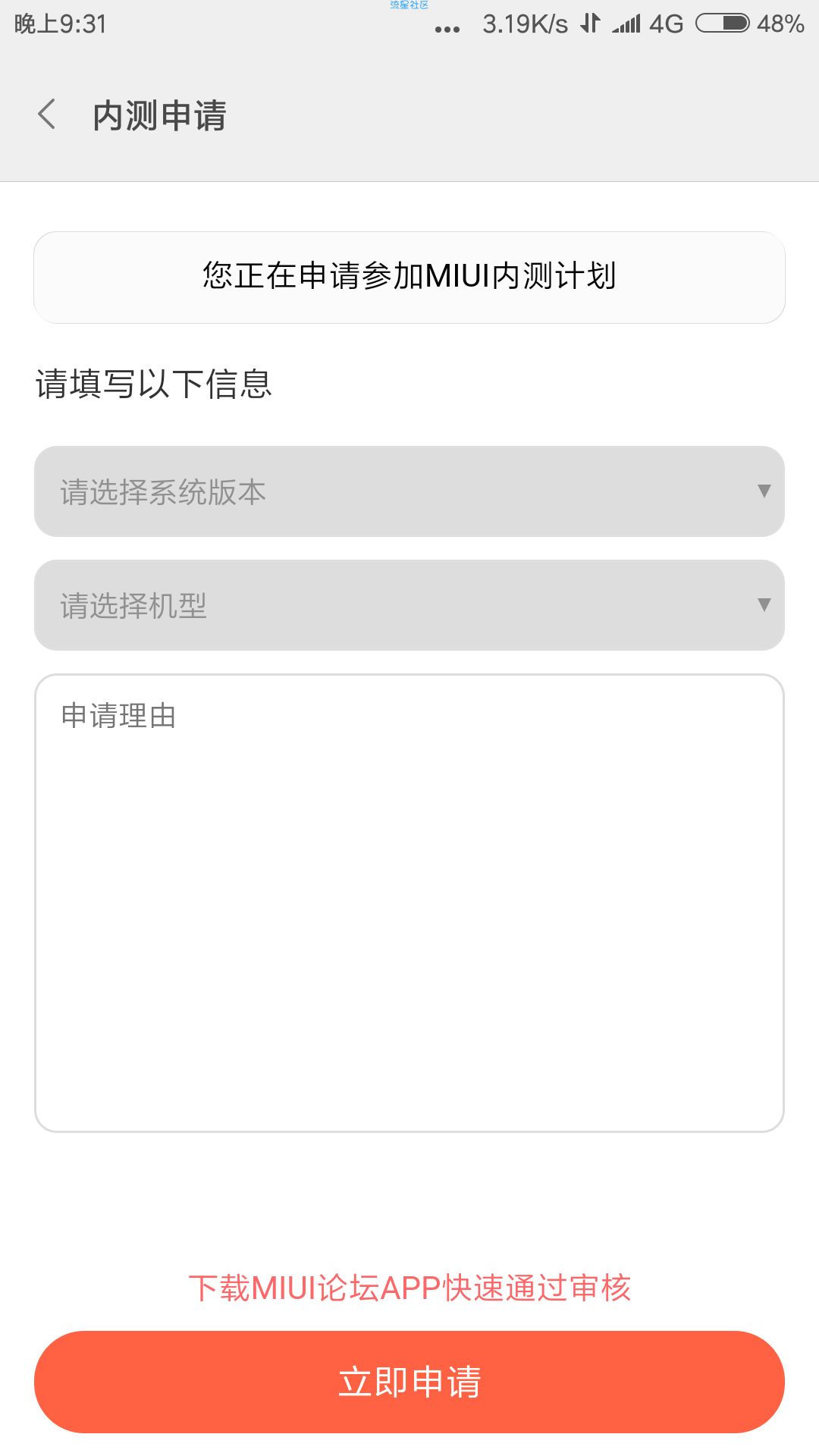Go back from the 内测申请 page
This screenshot has width=819, height=1456.
coord(47,115)
